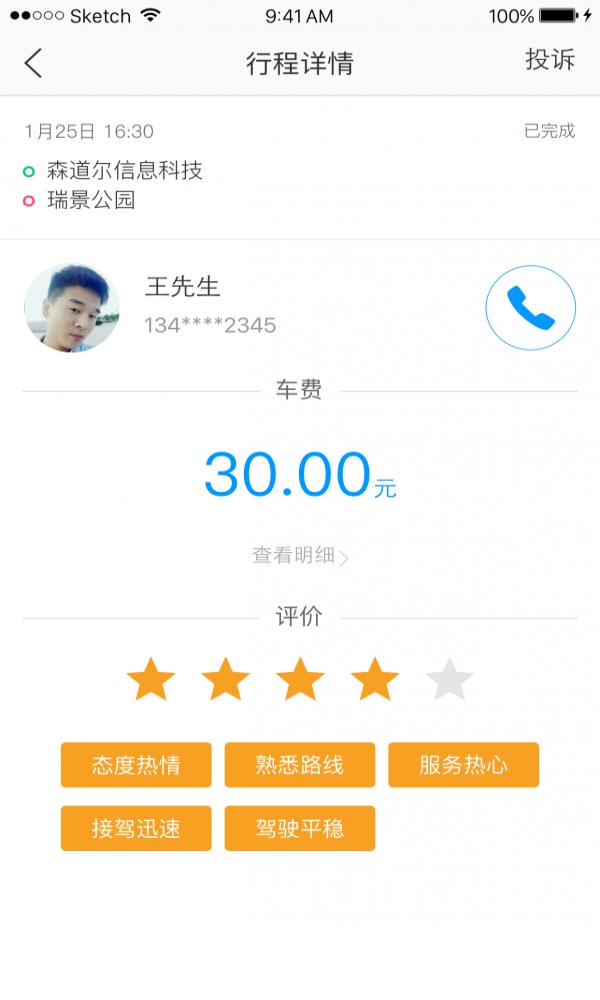Go back from trip details
Screen dimensions: 600x1000
33,63
